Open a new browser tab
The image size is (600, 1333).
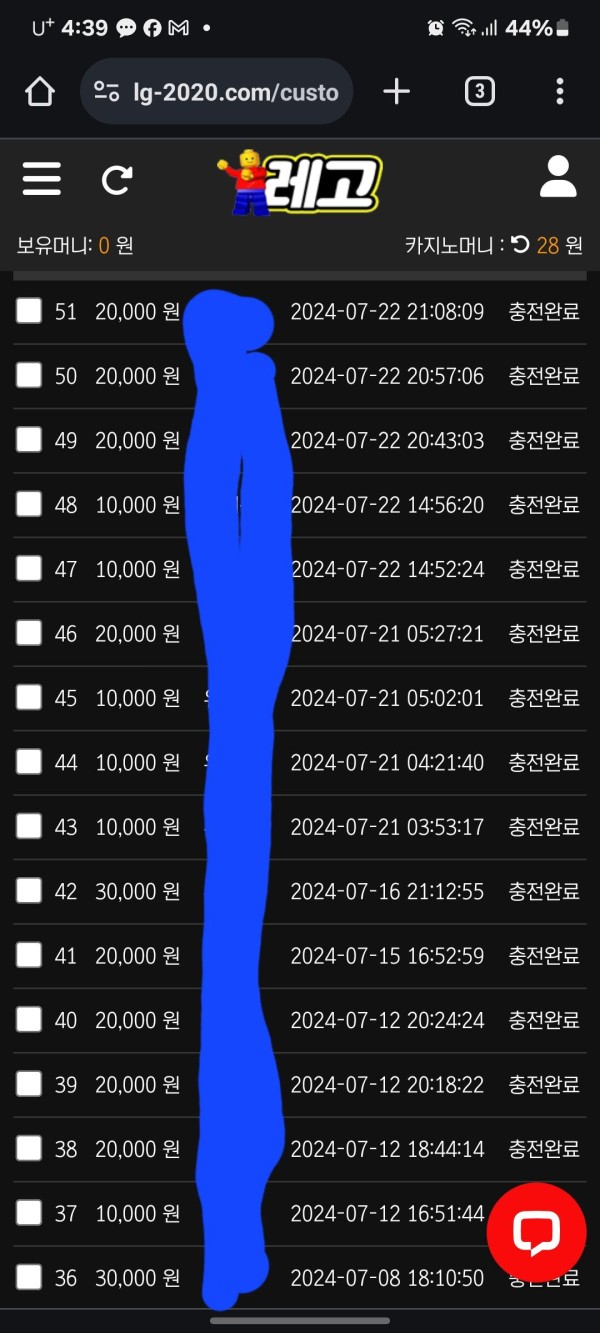tap(397, 92)
